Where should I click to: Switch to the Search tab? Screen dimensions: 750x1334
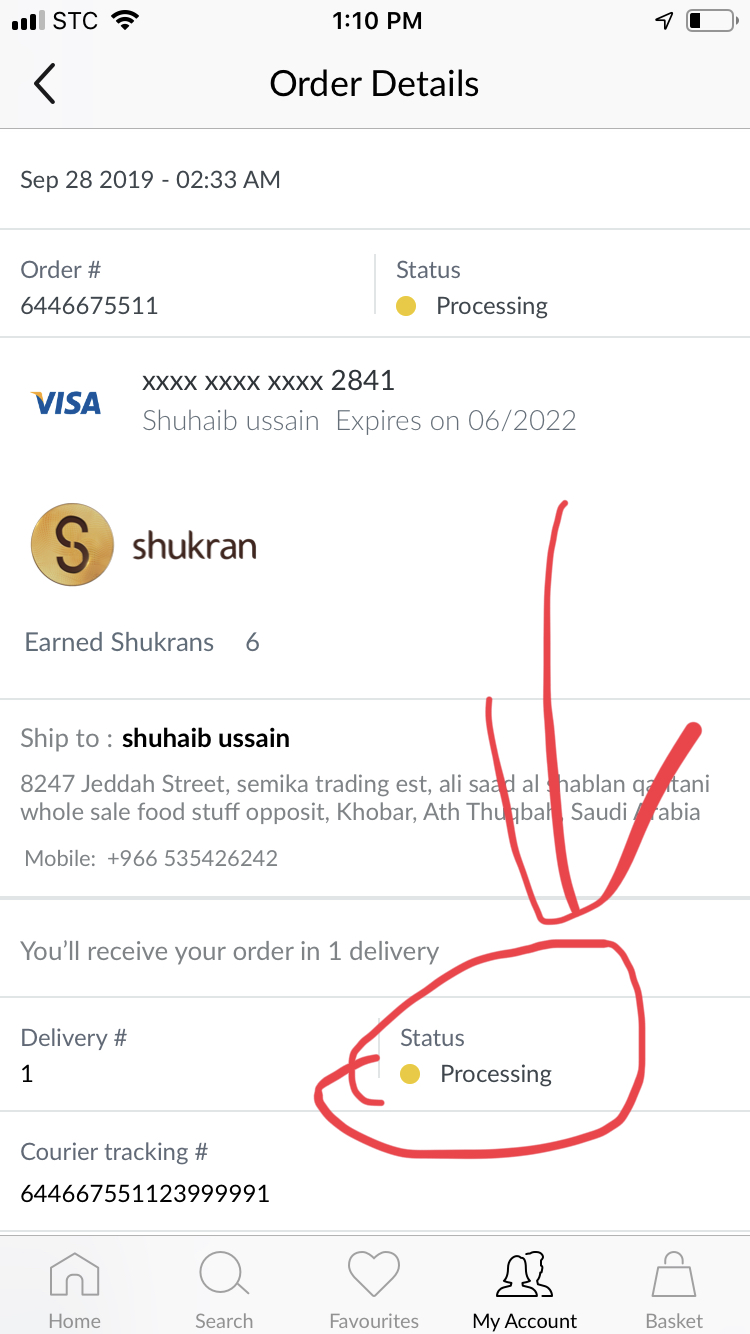224,1288
